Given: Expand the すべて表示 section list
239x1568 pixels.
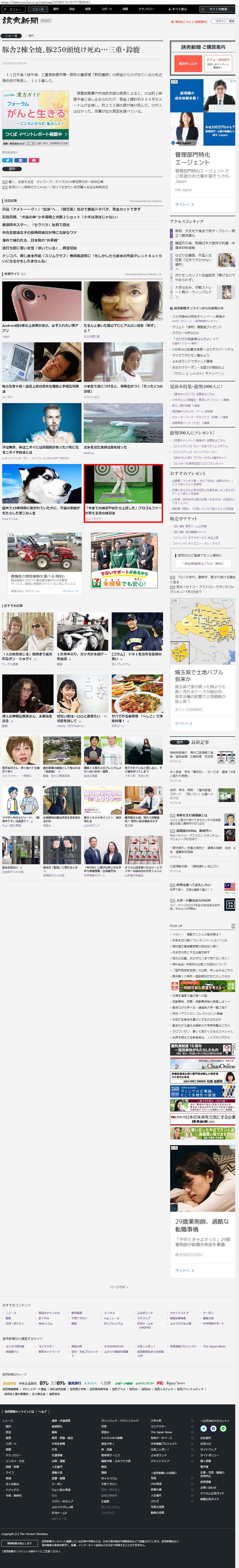Looking at the screenshot, I should tap(179, 9).
